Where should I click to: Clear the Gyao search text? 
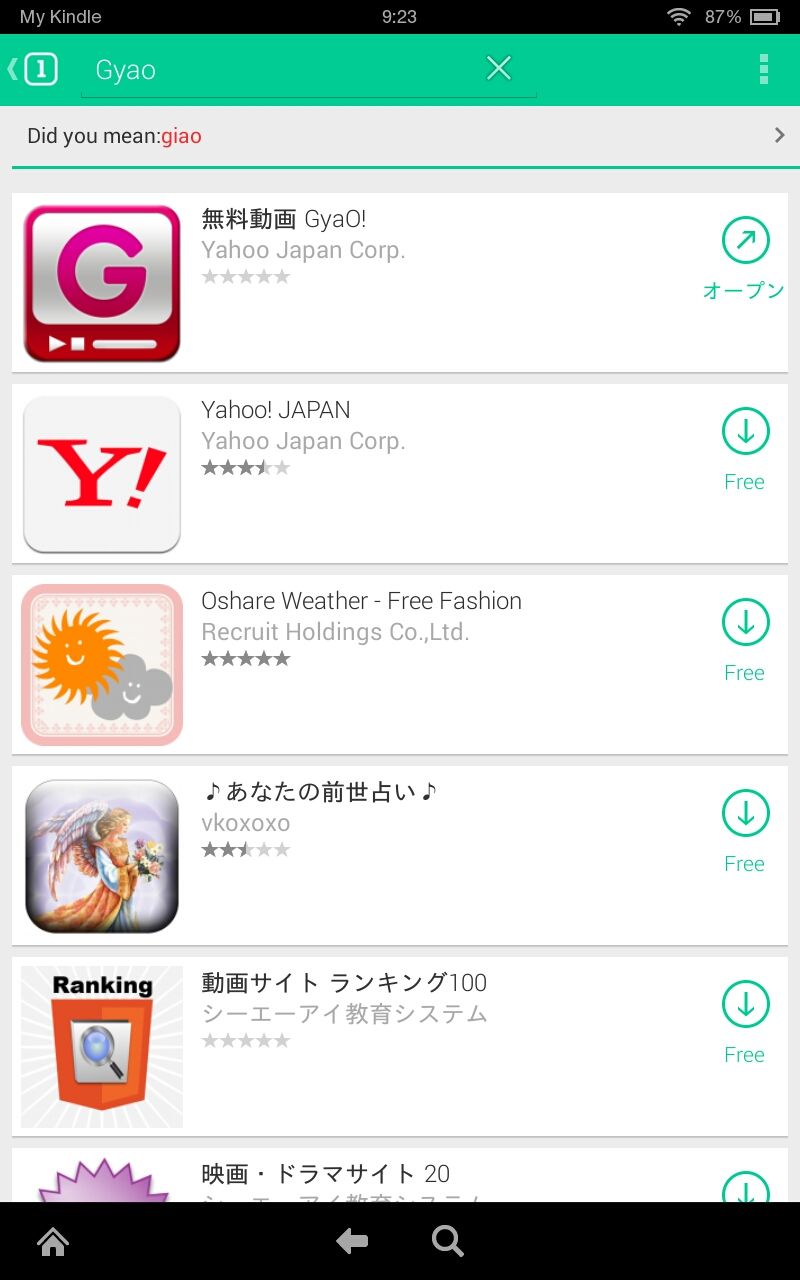(x=498, y=68)
